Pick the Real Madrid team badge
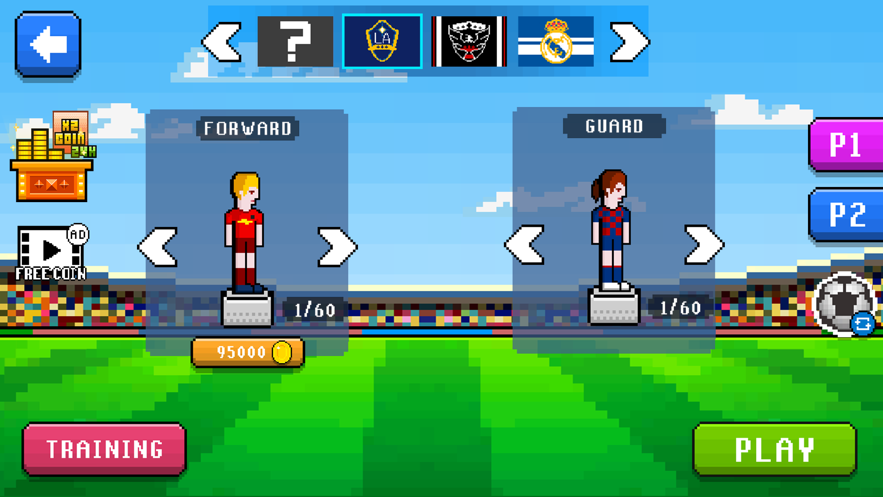Viewport: 883px width, 497px height. (x=556, y=42)
